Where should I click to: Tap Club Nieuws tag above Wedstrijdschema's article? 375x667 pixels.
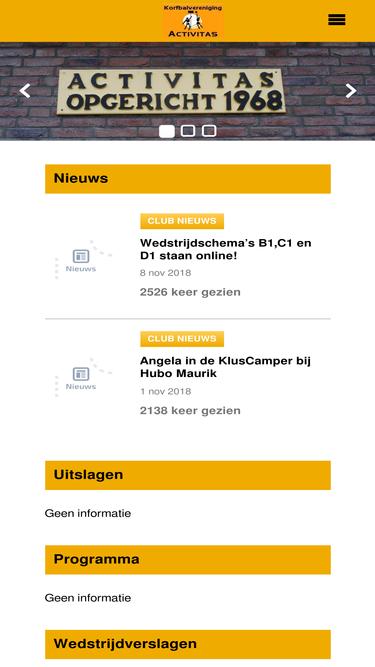[x=182, y=221]
